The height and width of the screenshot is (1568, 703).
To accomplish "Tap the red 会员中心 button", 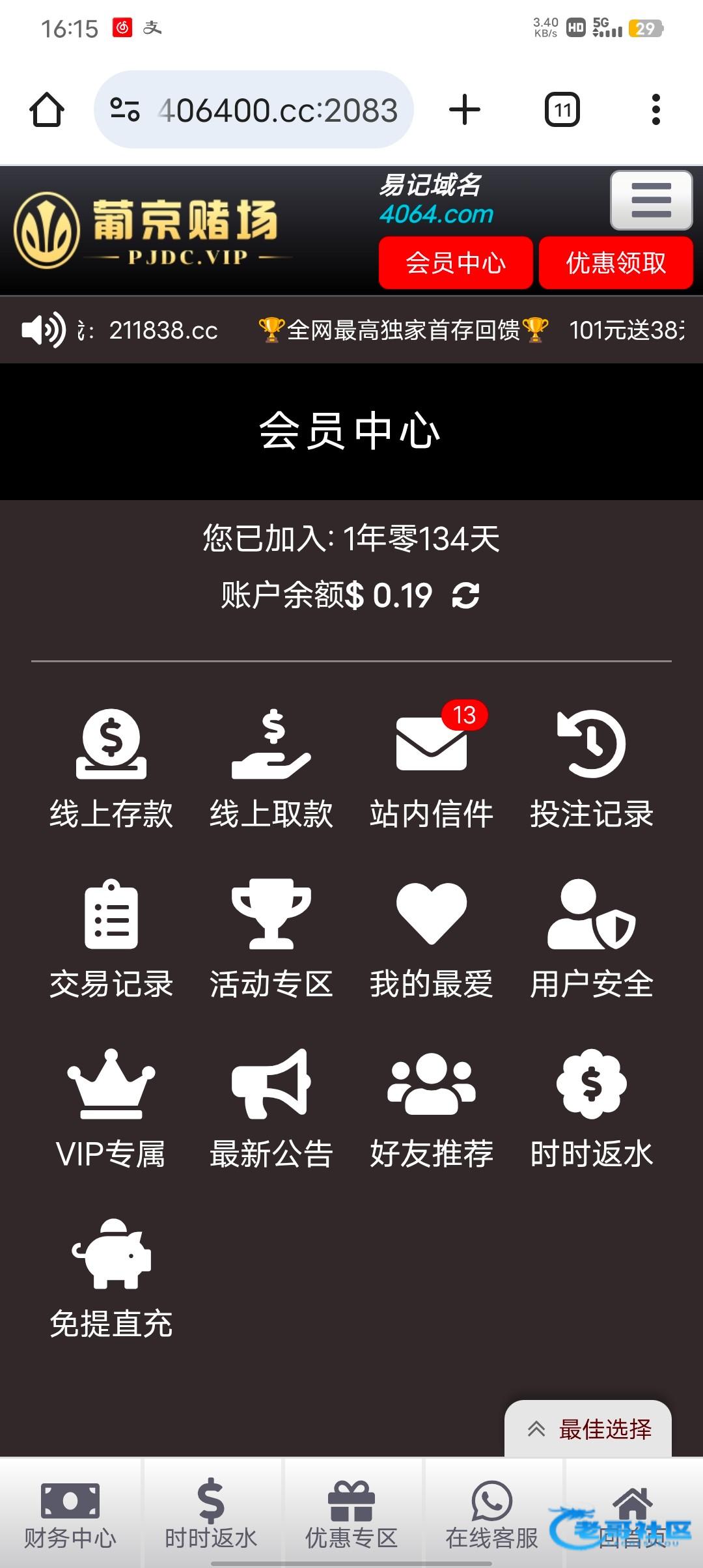I will 456,263.
